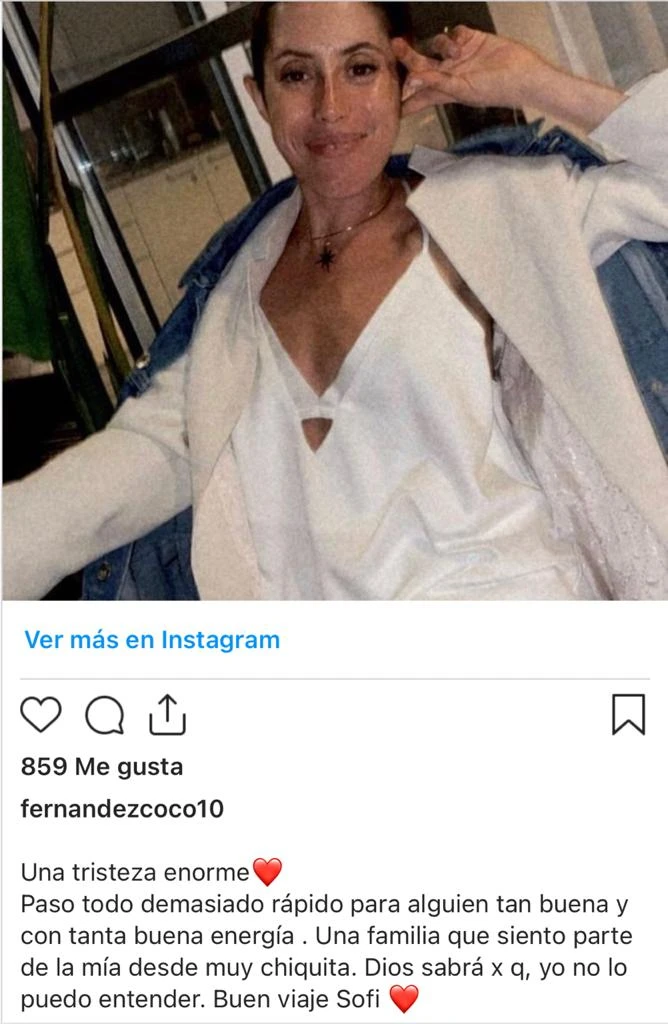Open the embedded post photo
668x1024 pixels.
[x=334, y=300]
